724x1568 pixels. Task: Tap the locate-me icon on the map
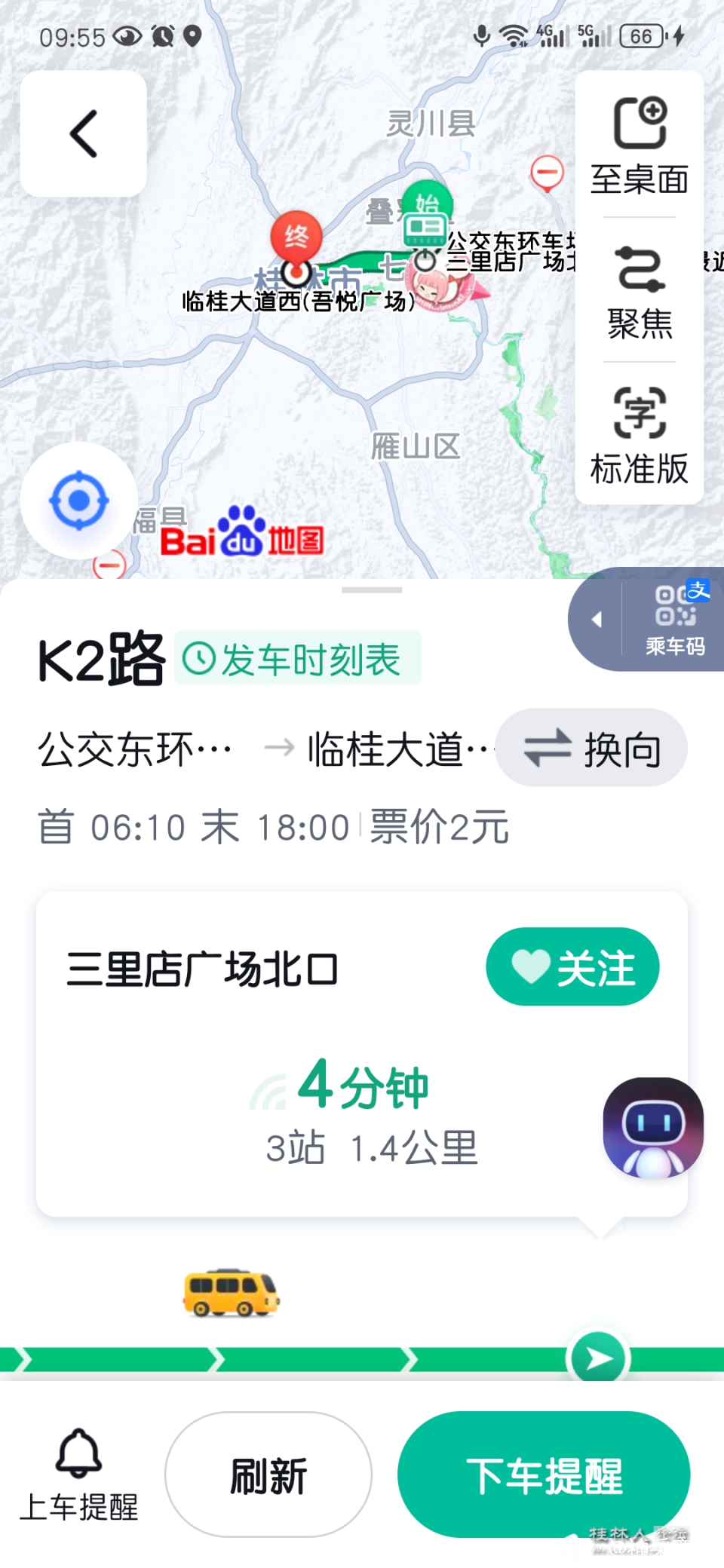79,499
